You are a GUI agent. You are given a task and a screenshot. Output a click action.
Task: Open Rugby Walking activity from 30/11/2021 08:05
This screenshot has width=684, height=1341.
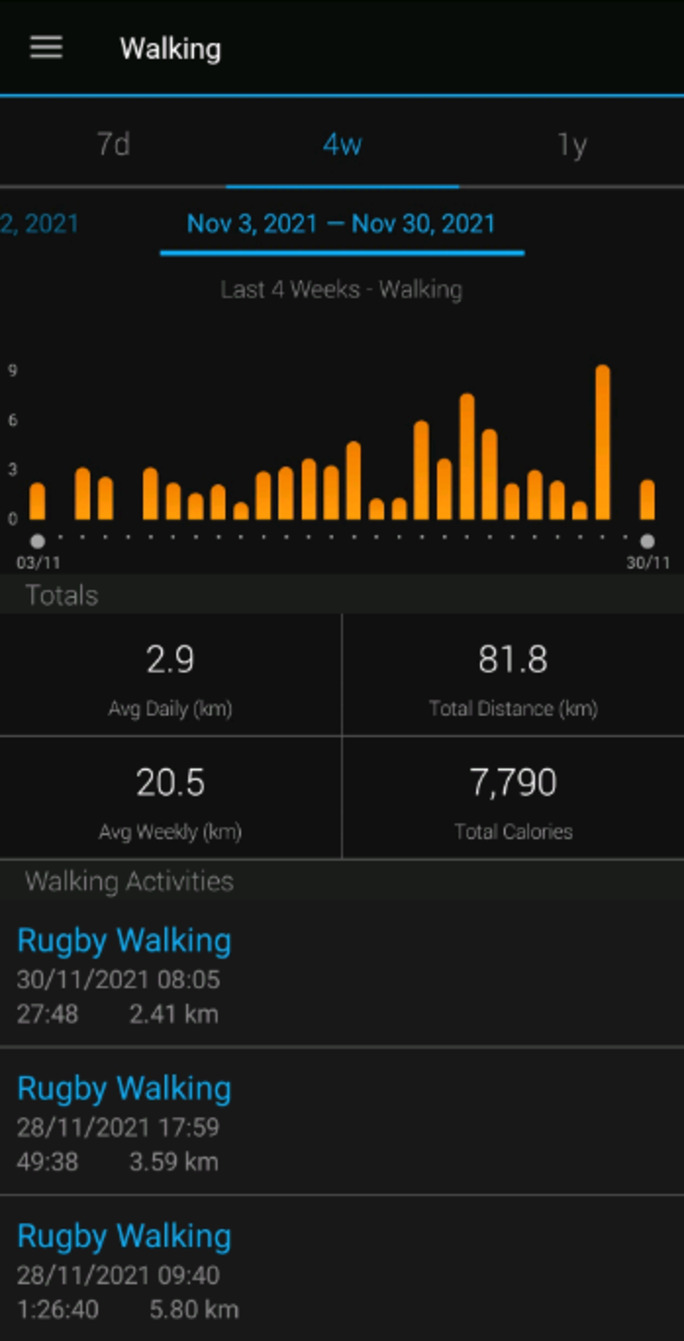pos(342,974)
